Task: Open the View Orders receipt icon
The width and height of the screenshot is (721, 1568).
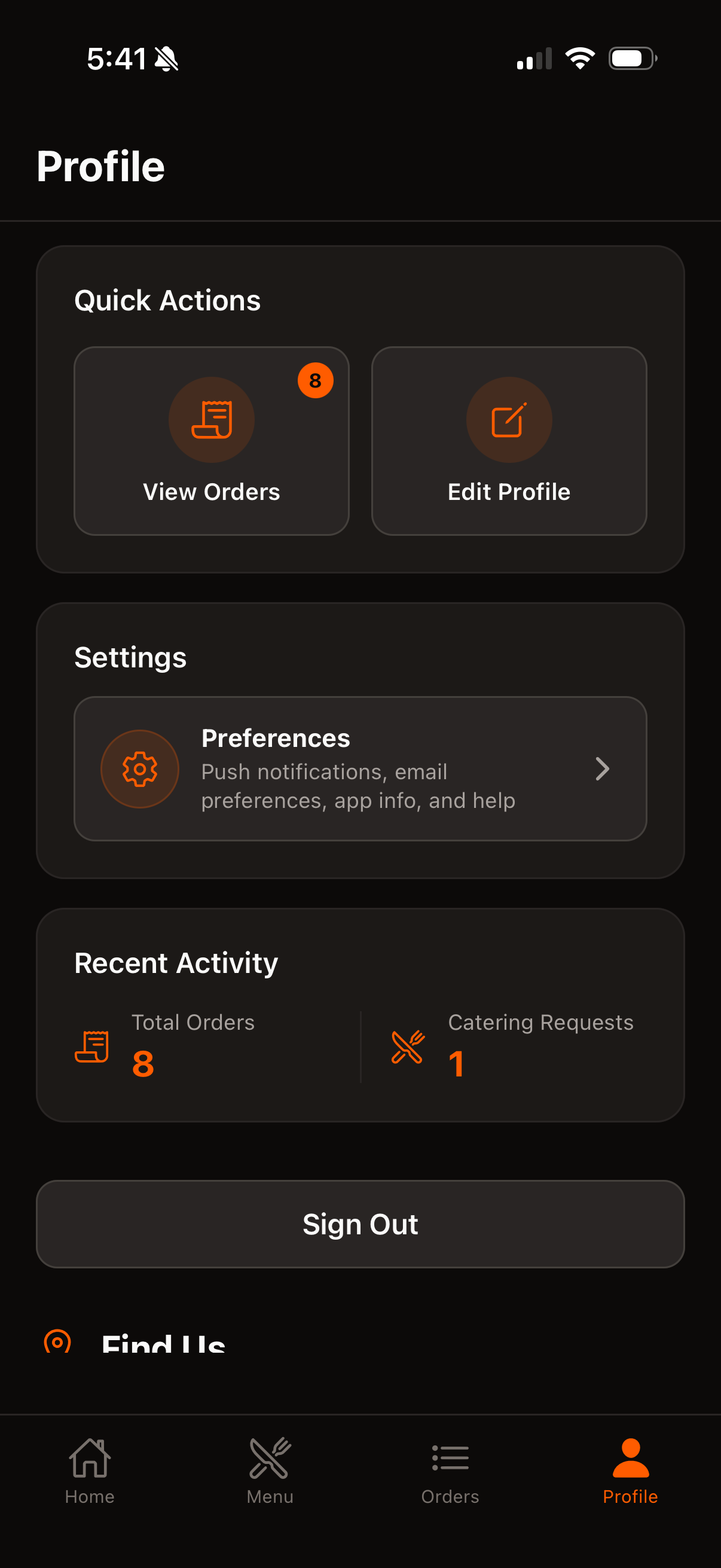Action: pyautogui.click(x=211, y=419)
